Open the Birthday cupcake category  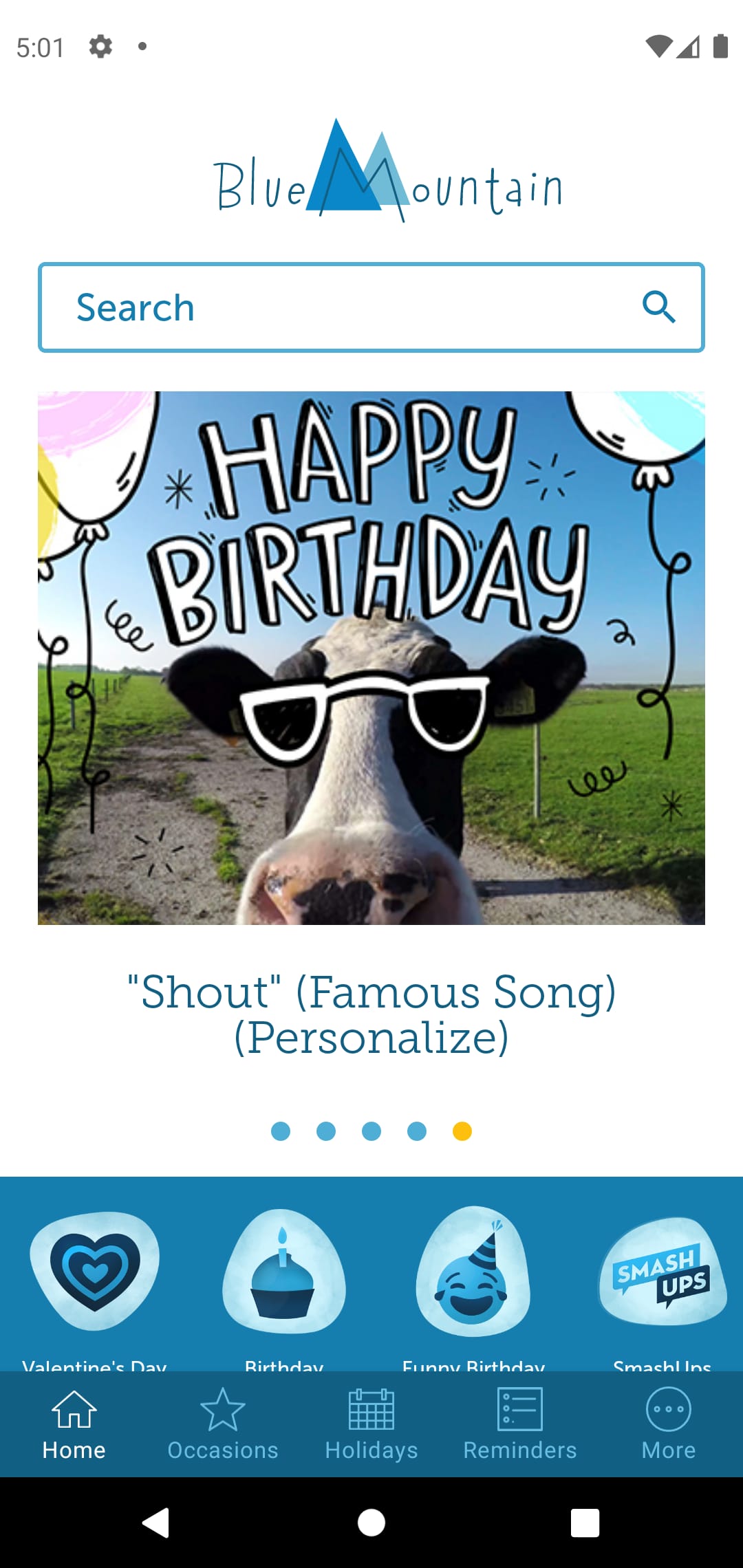click(283, 1271)
